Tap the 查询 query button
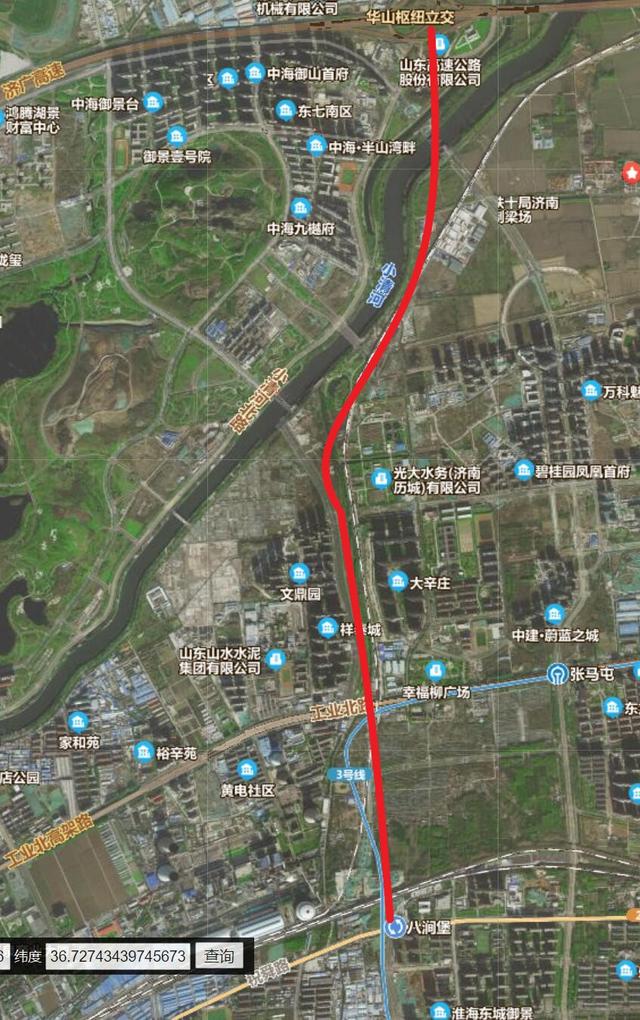Viewport: 640px width, 1020px height. (218, 956)
